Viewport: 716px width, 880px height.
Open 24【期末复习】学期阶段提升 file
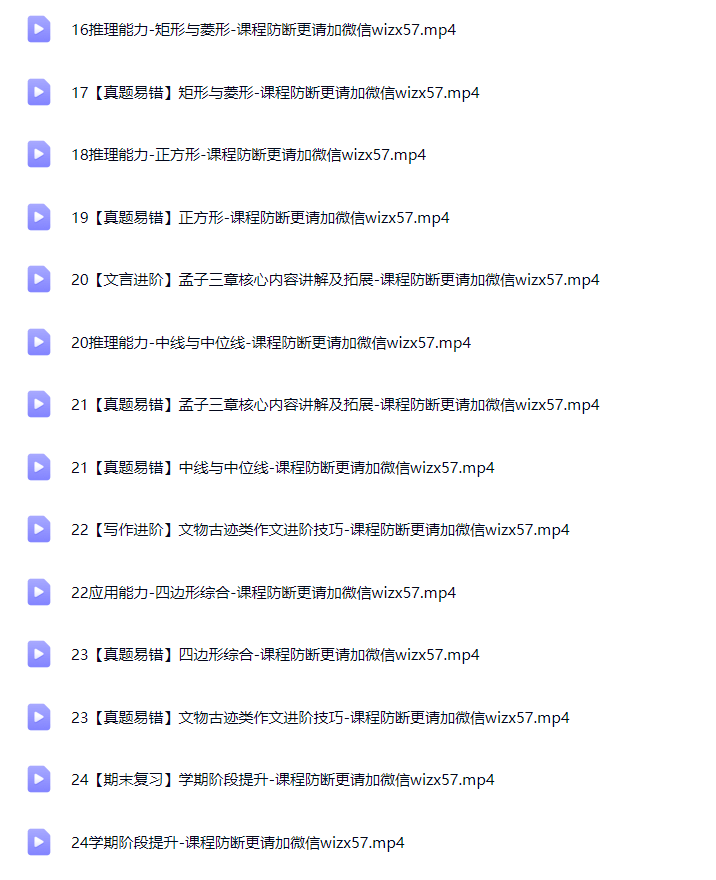point(282,780)
